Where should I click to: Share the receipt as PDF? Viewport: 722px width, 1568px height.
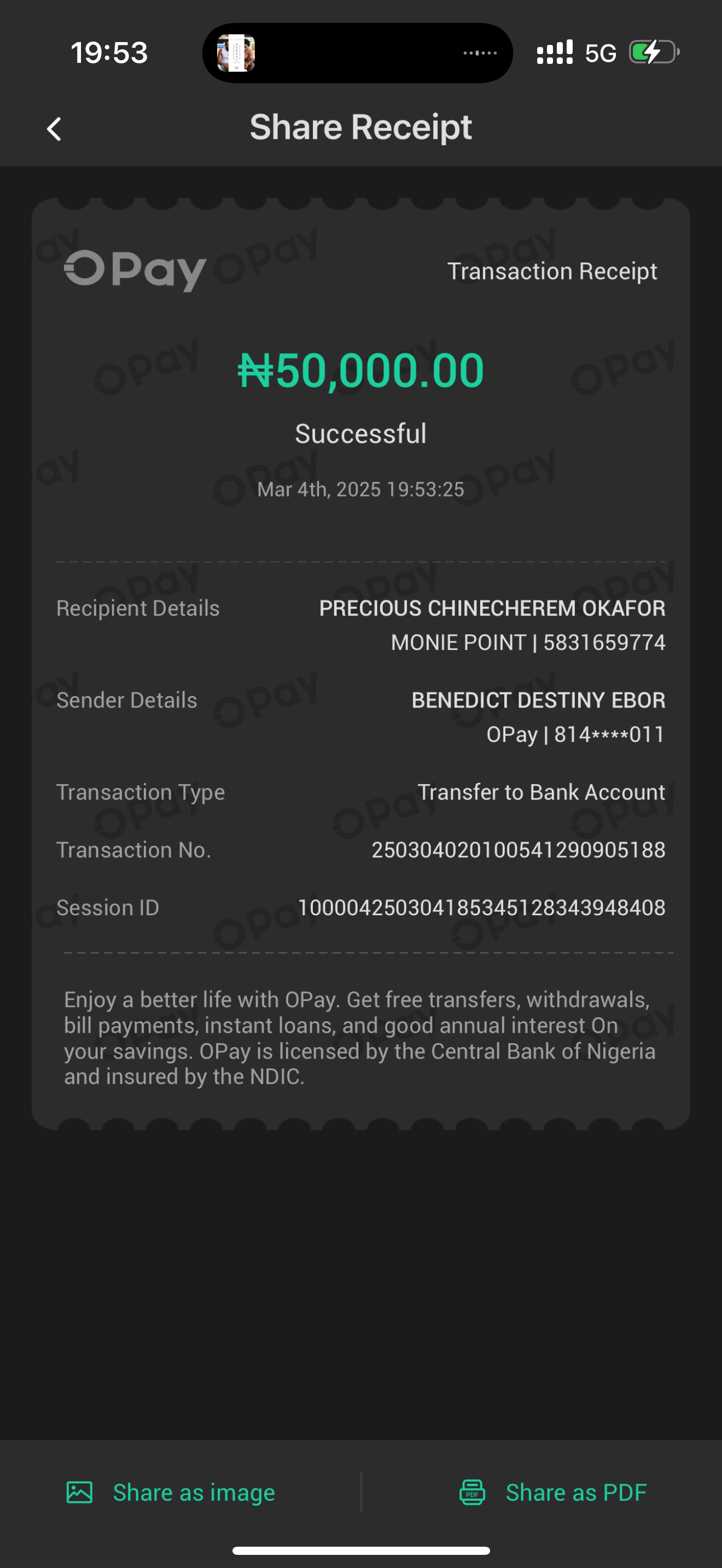pos(552,1493)
